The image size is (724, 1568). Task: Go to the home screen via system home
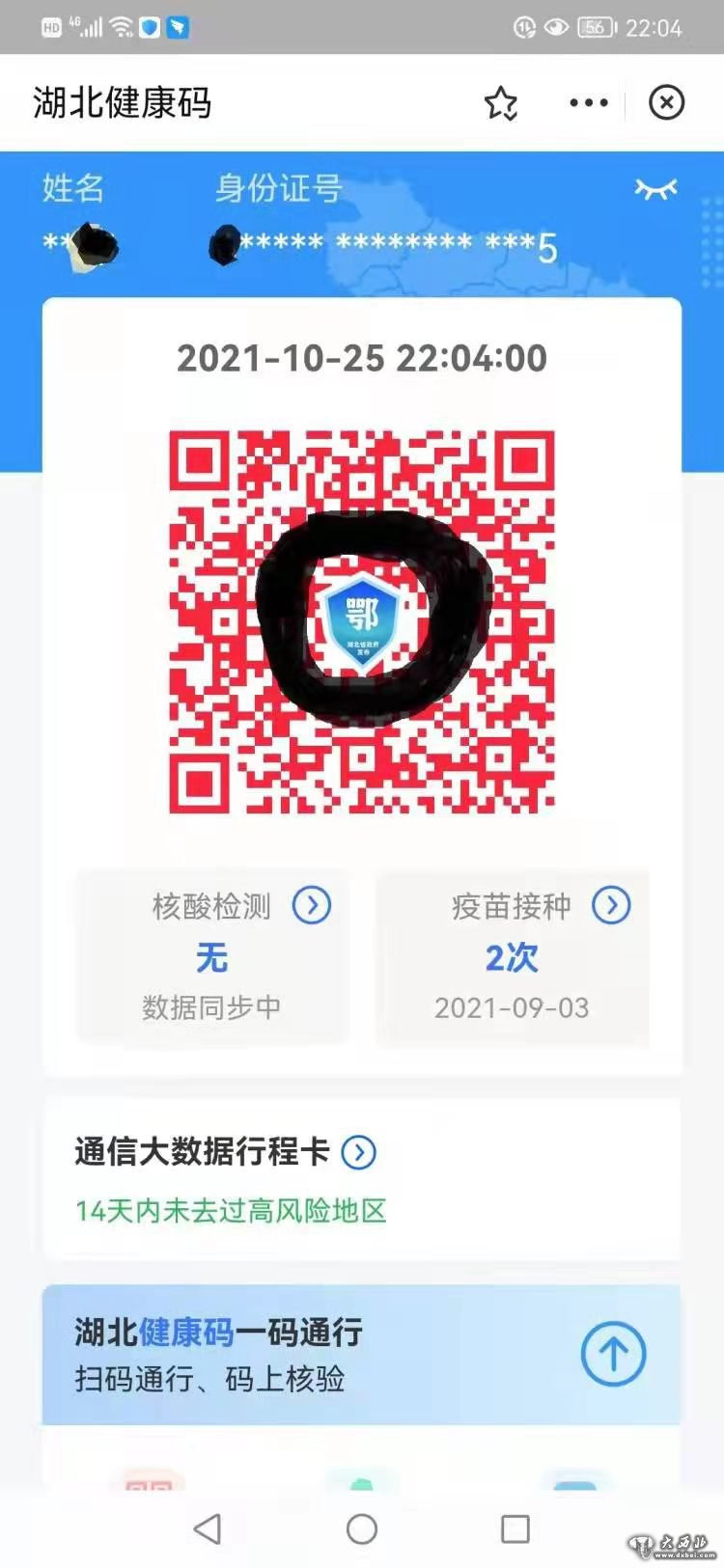click(x=362, y=1528)
